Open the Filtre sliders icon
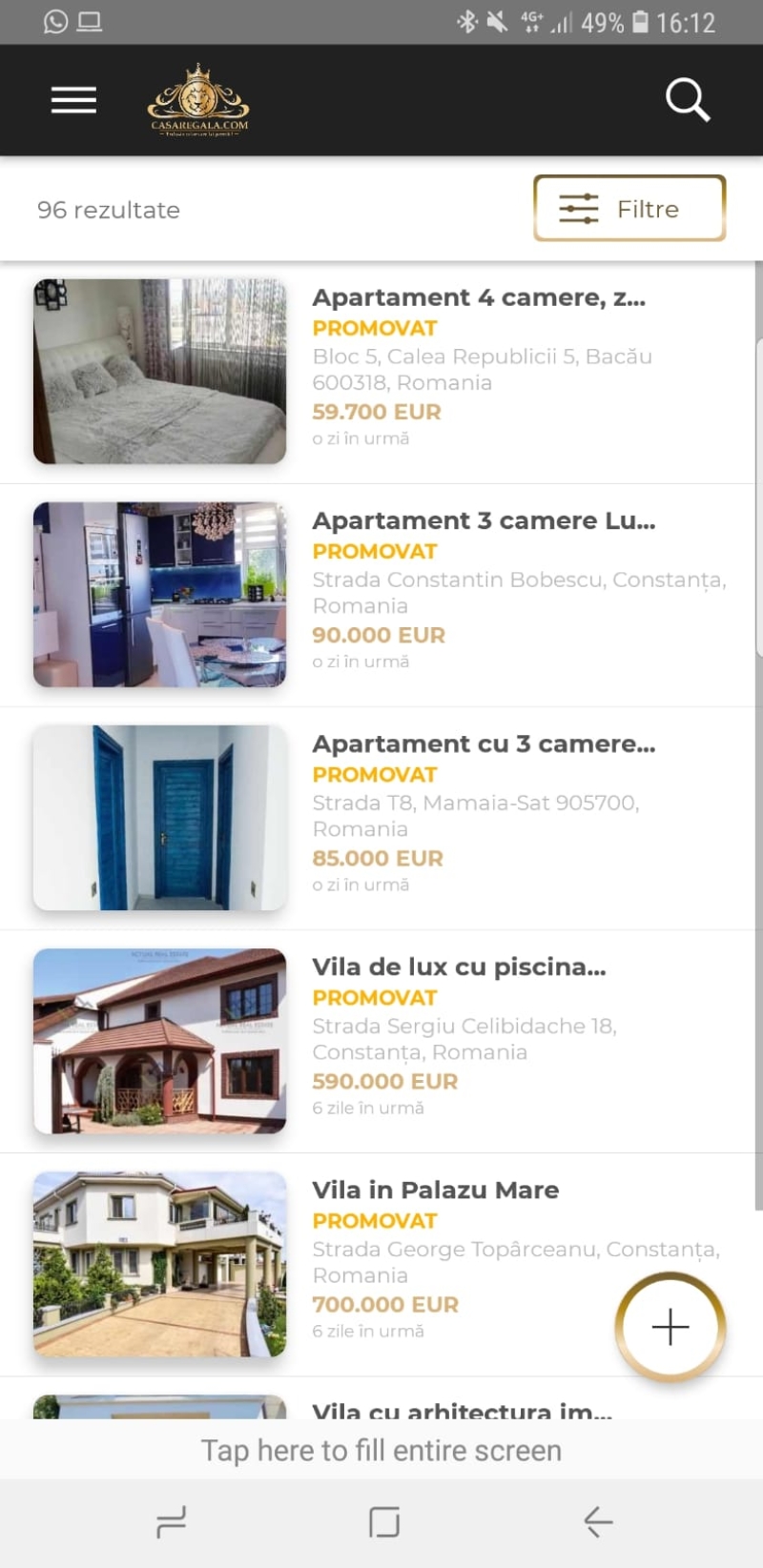Image resolution: width=763 pixels, height=1568 pixels. pyautogui.click(x=576, y=209)
